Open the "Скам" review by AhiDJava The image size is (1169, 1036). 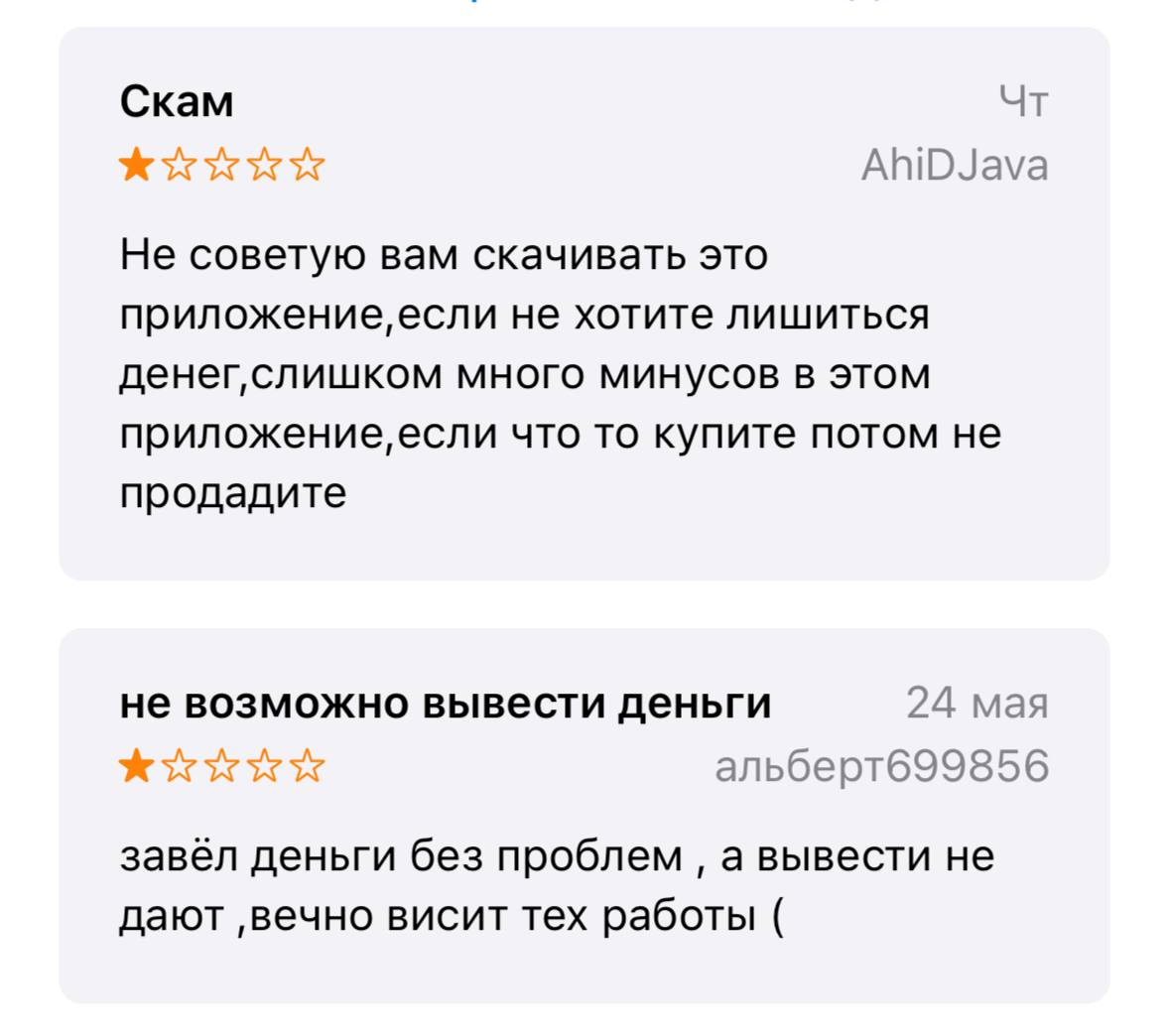point(584,303)
